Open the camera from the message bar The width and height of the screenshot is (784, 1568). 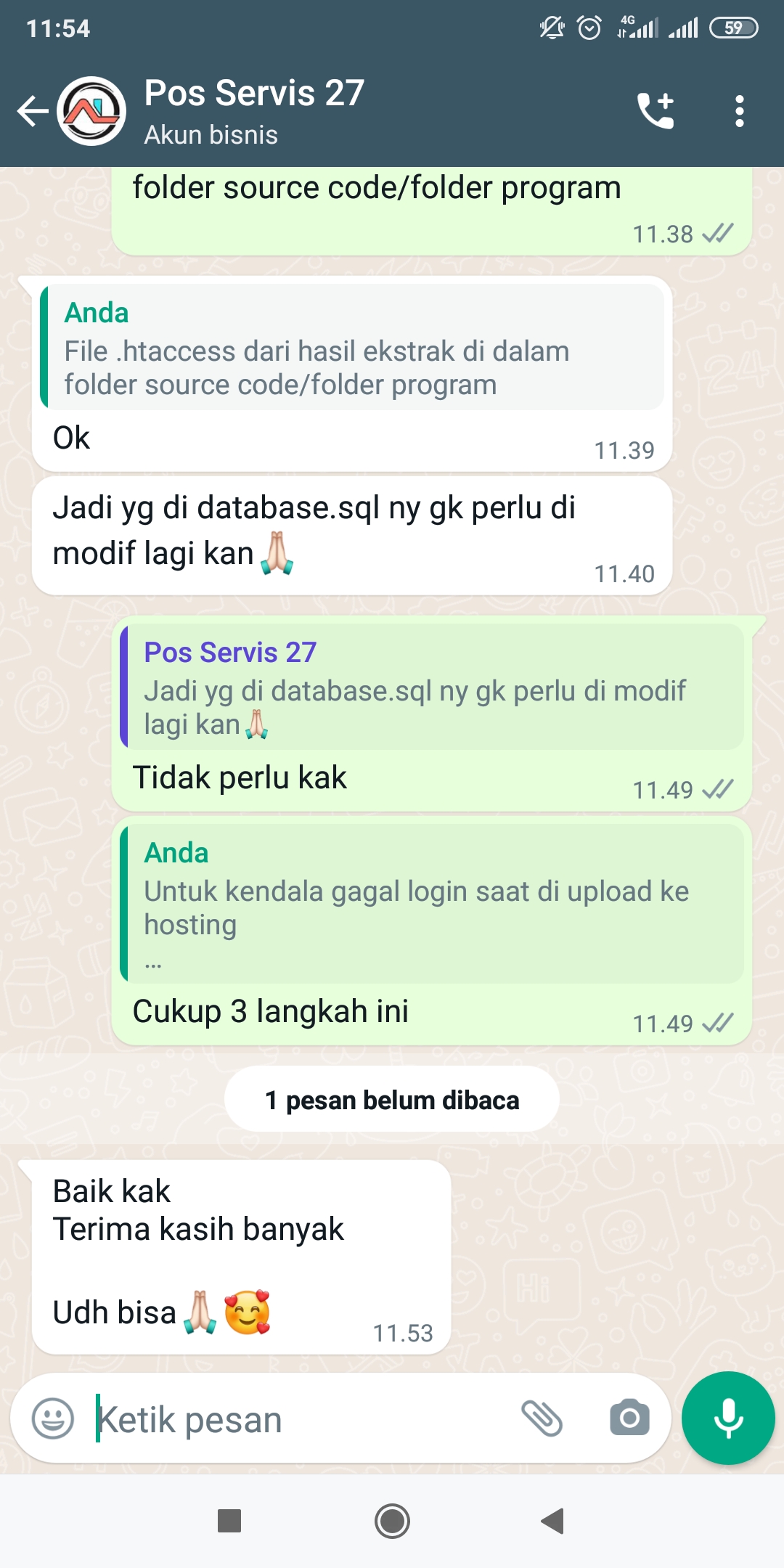pos(629,1418)
